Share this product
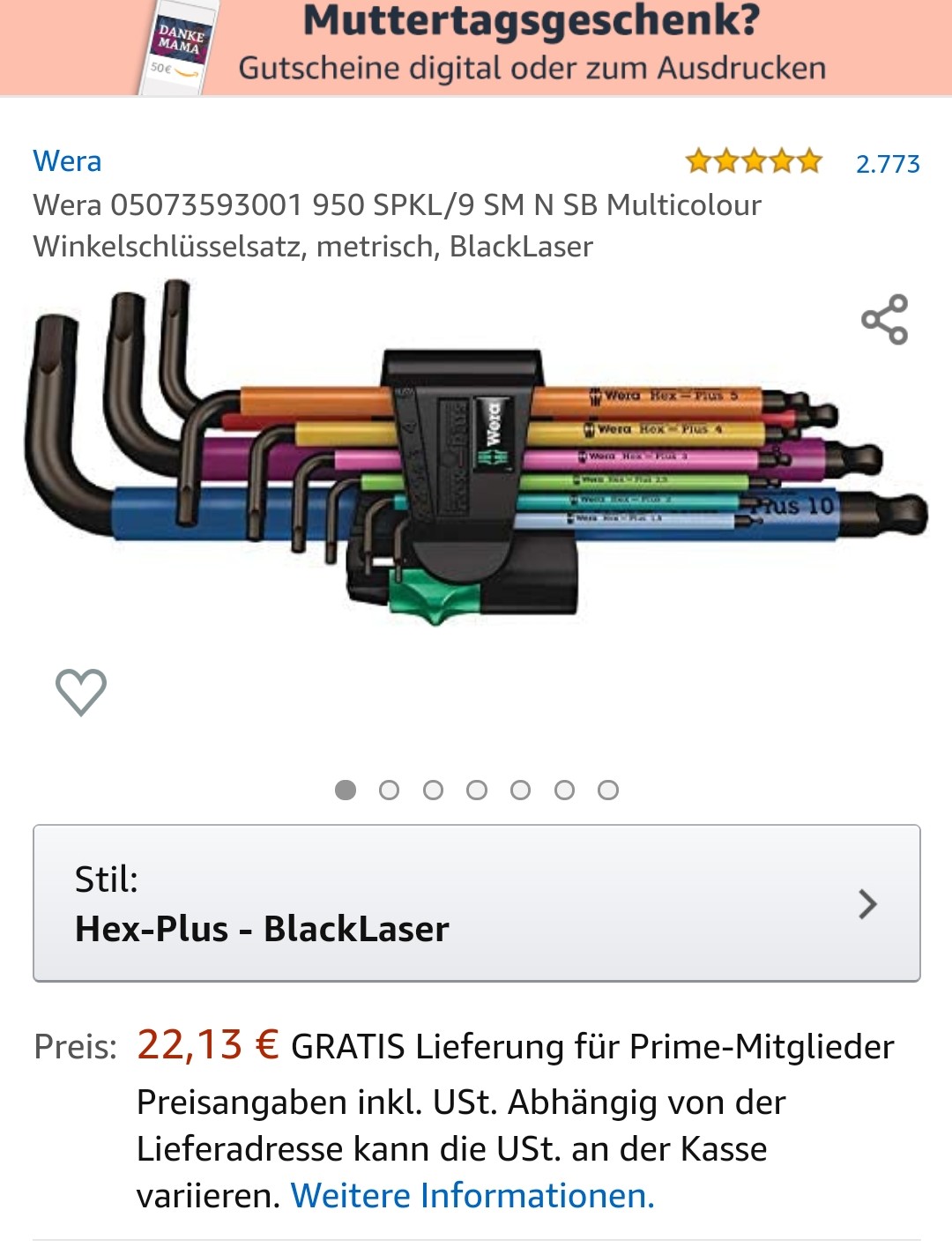 pos(884,319)
